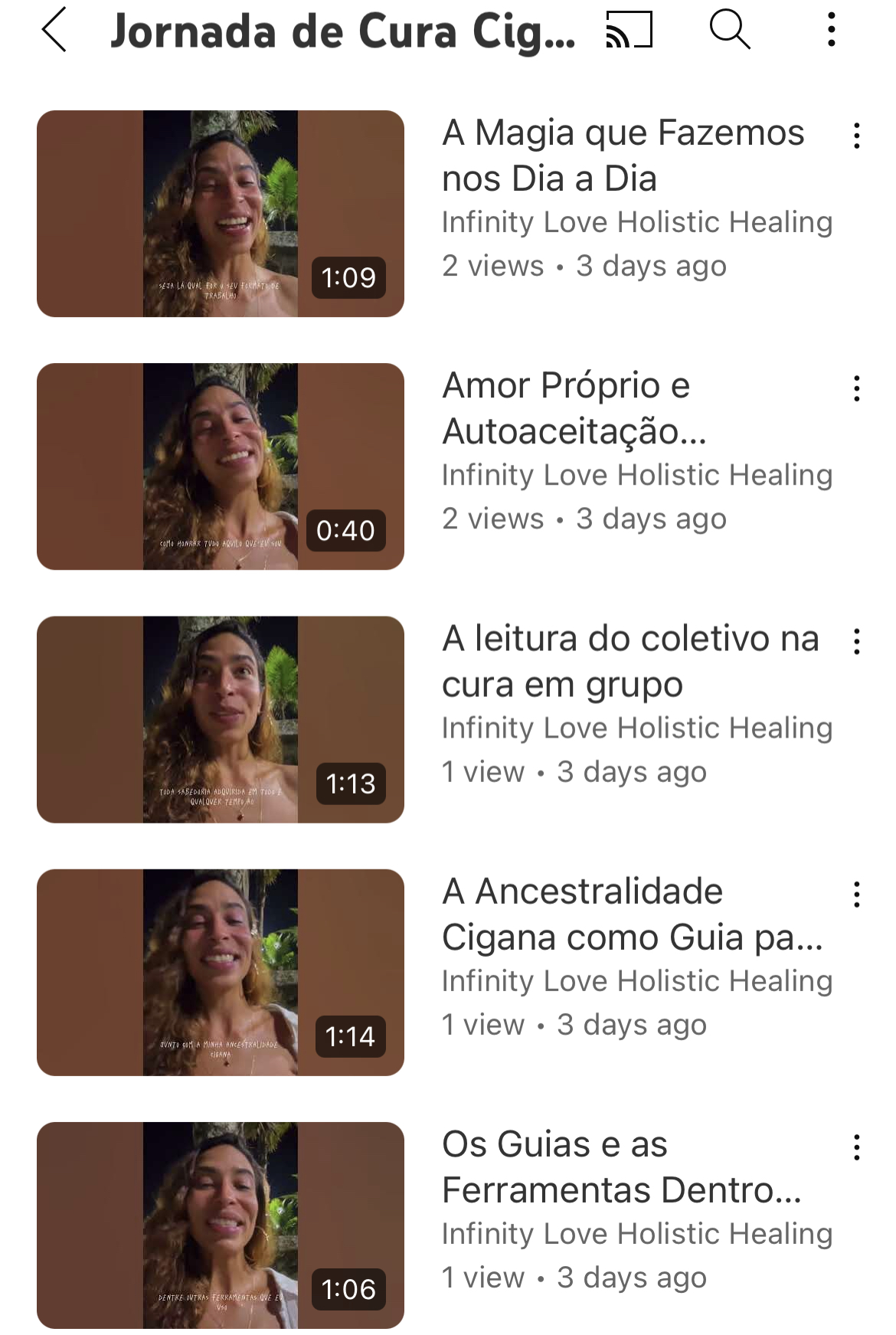Open options for 'Amor Próprio e Autoaceitação'

tap(856, 389)
